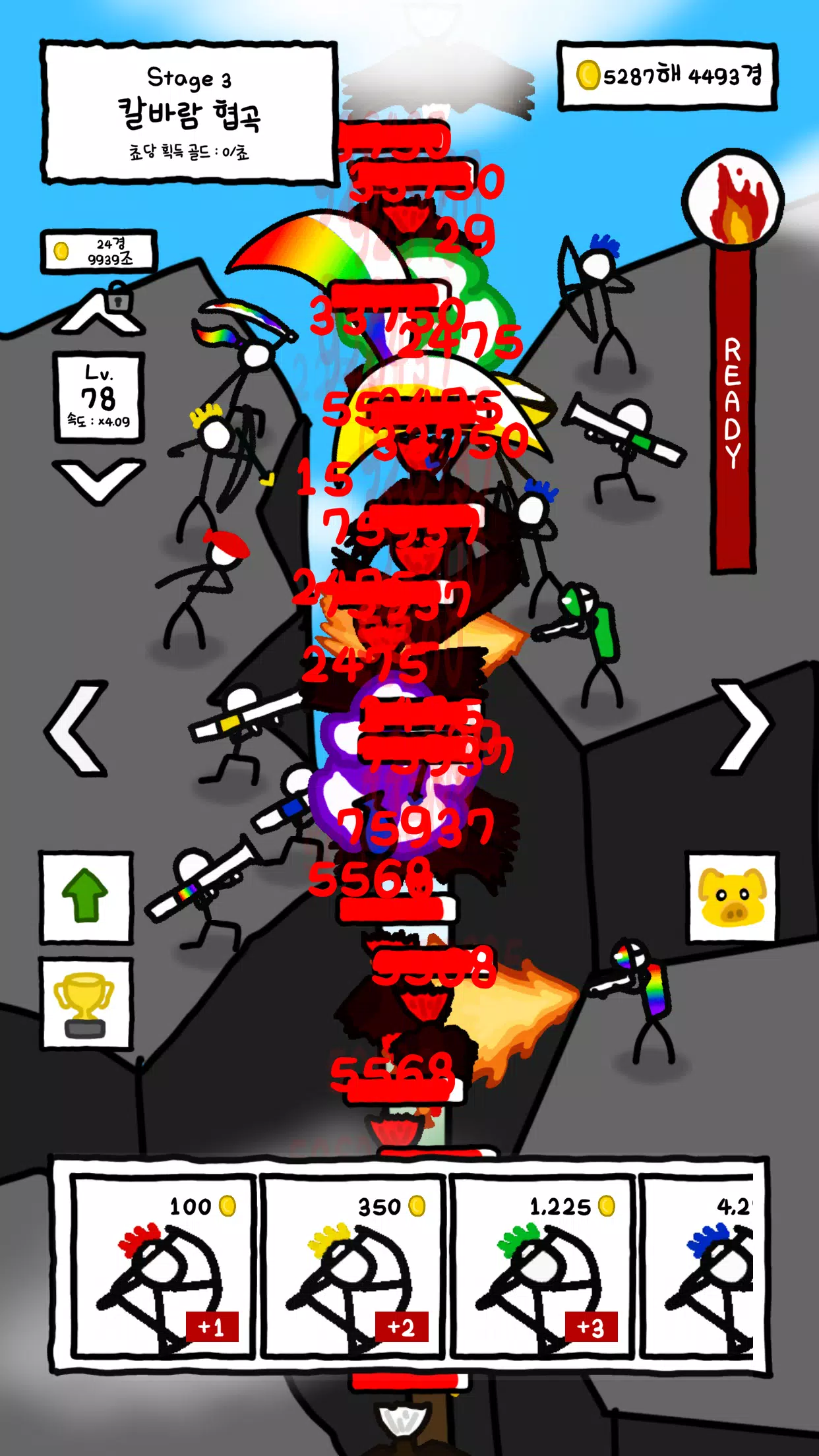Tap the Lv. 78 speed panel
The width and height of the screenshot is (819, 1456).
pyautogui.click(x=101, y=396)
